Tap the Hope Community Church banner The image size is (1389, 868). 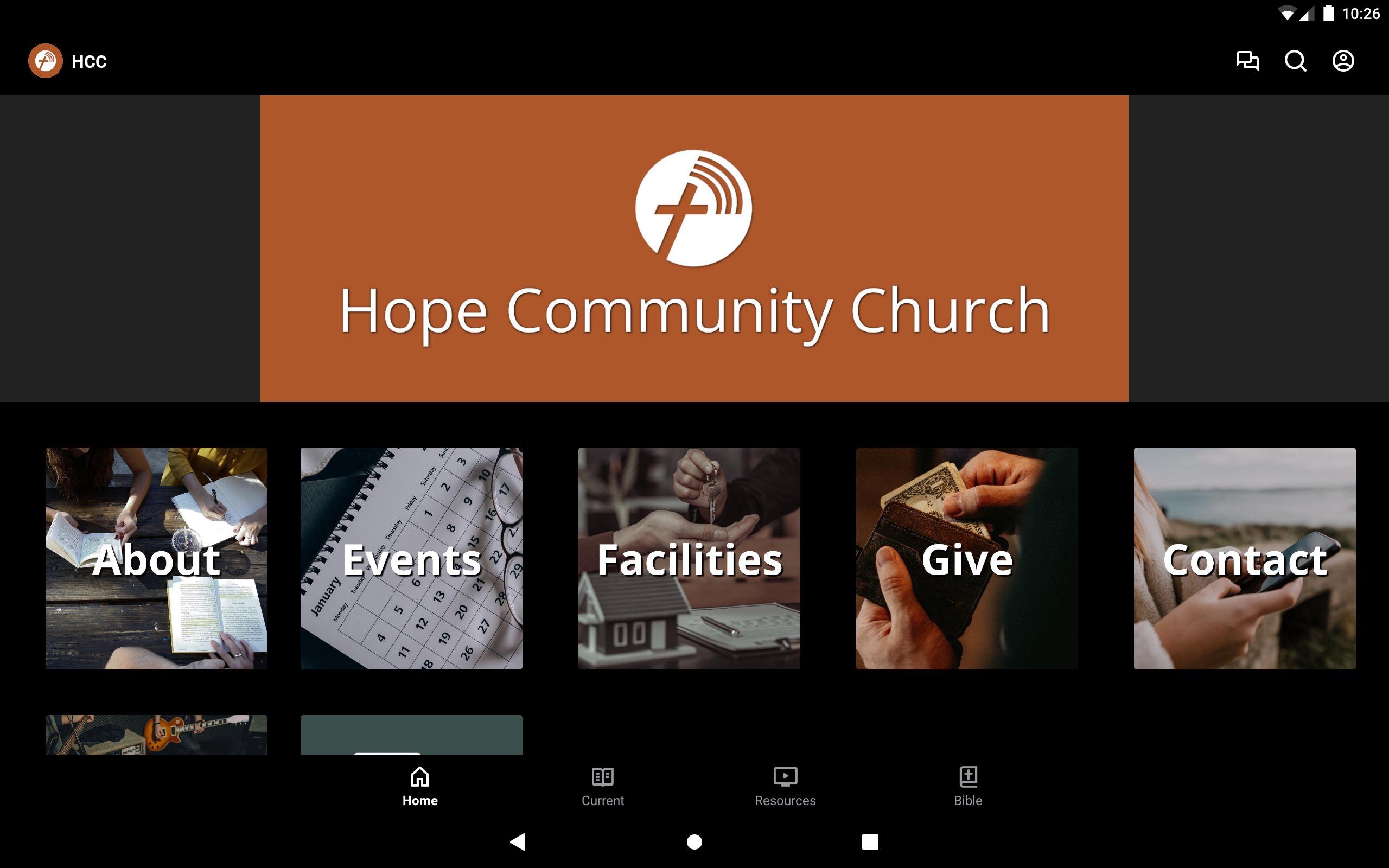tap(694, 248)
